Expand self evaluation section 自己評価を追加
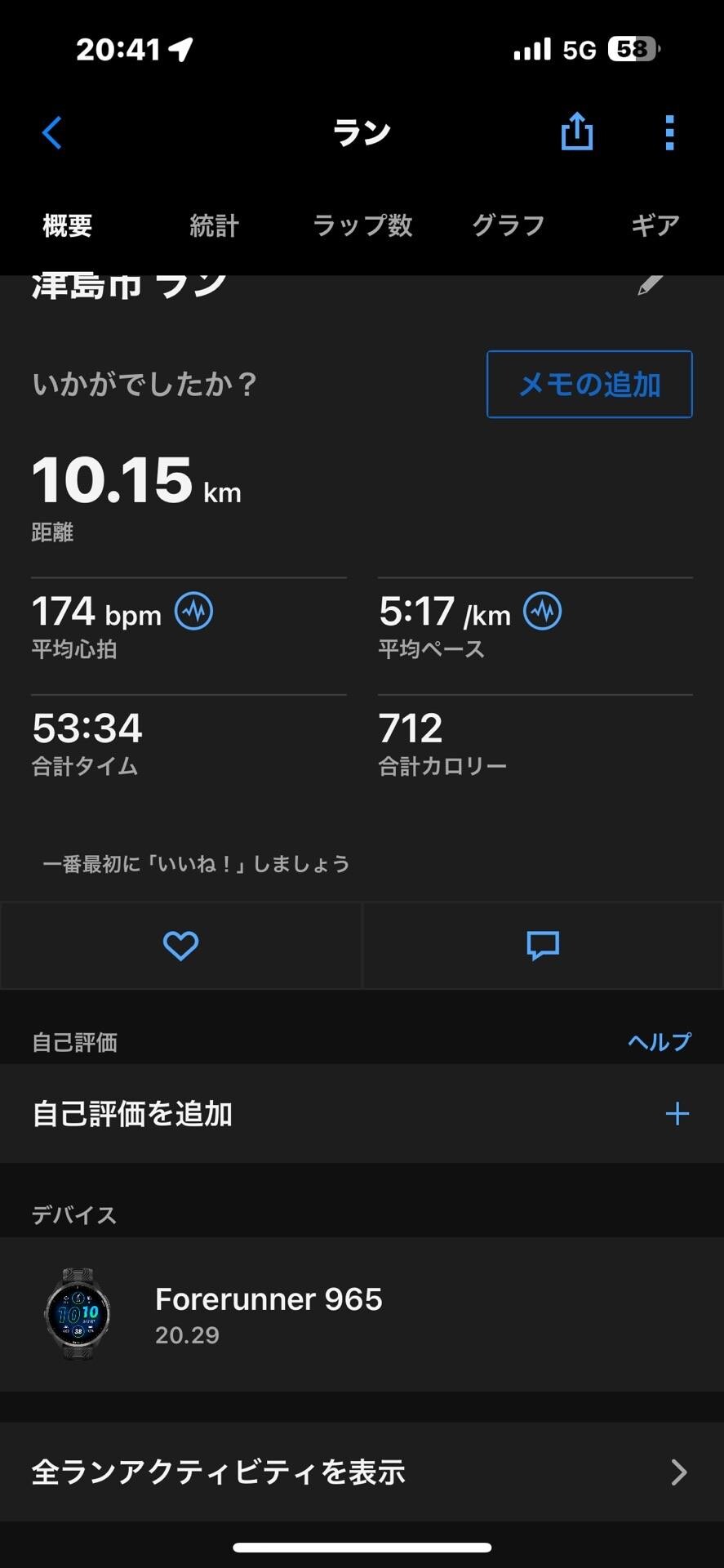The height and width of the screenshot is (1568, 724). point(132,1113)
